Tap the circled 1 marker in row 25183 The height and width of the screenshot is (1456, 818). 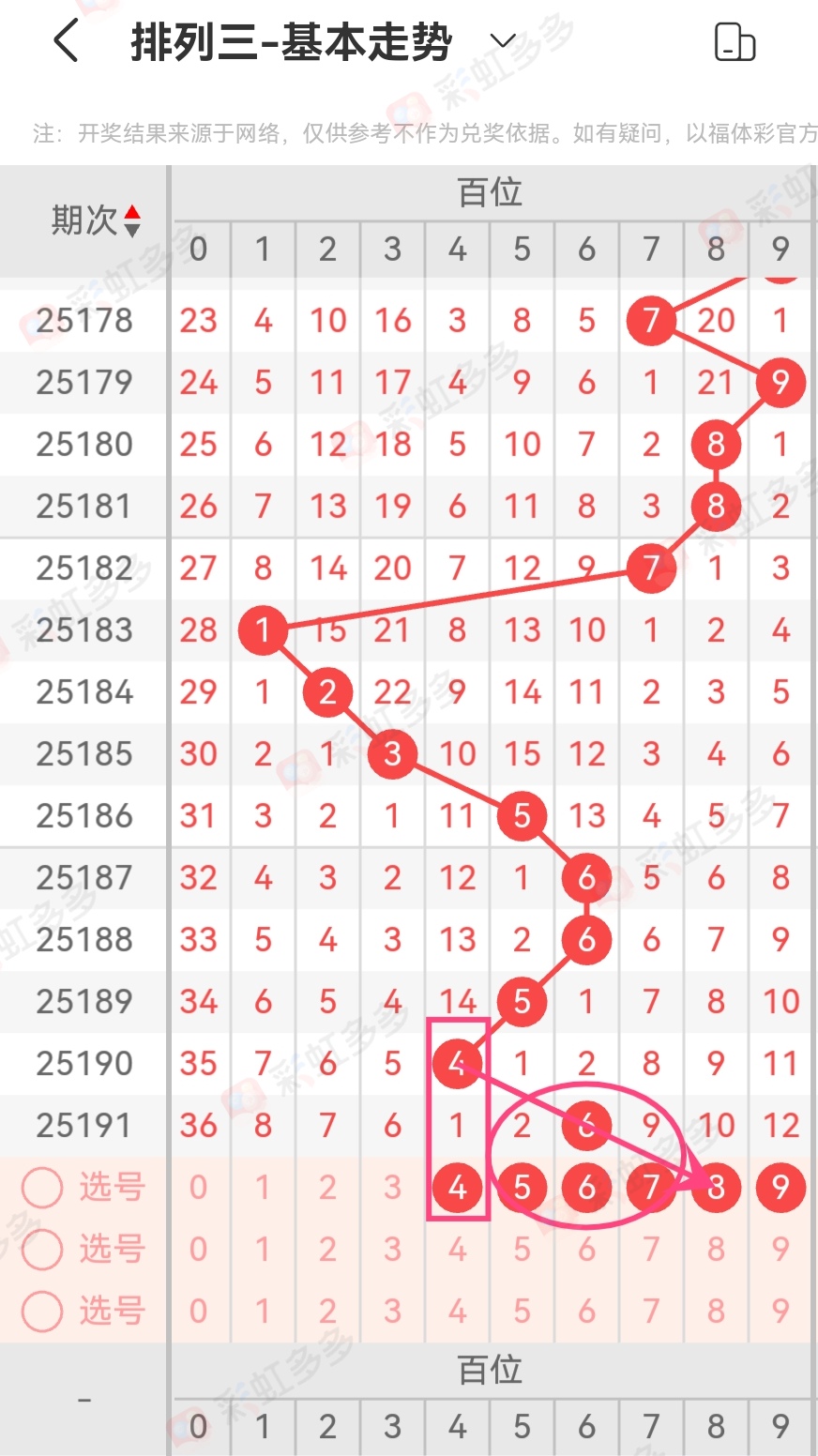[263, 630]
